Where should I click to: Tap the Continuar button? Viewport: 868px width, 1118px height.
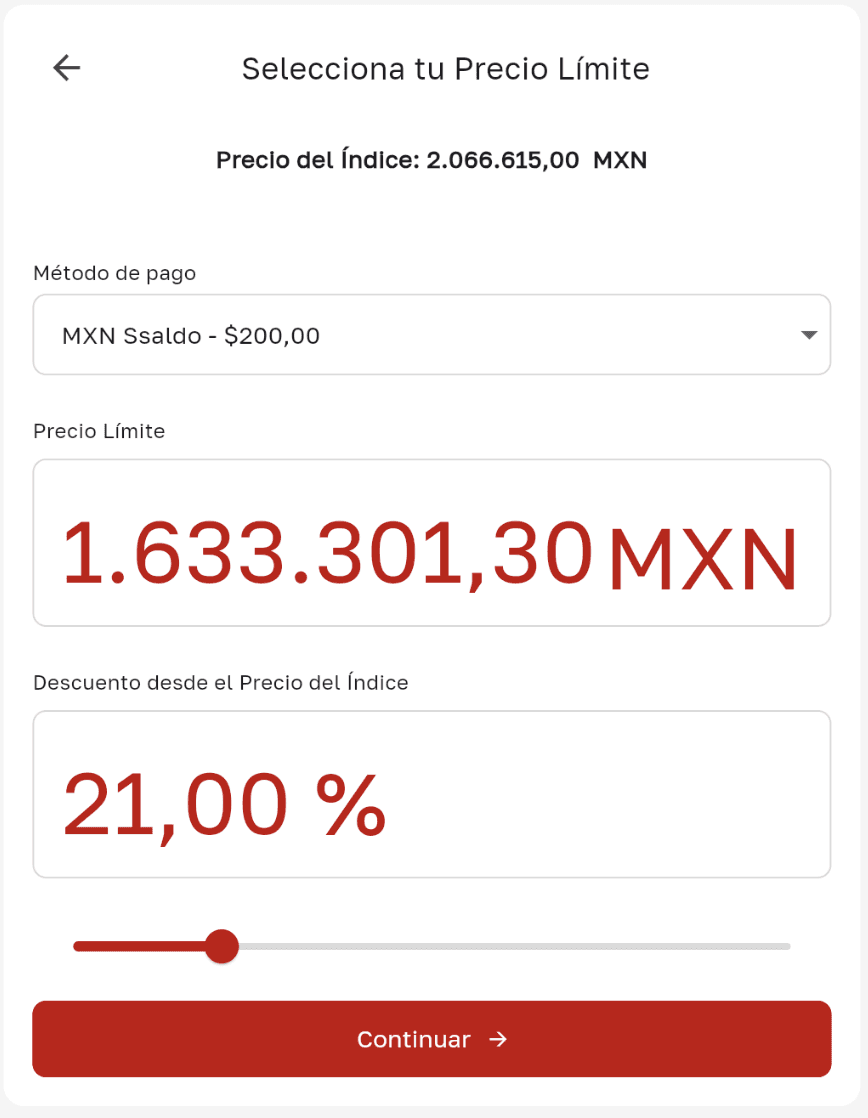pos(431,1039)
